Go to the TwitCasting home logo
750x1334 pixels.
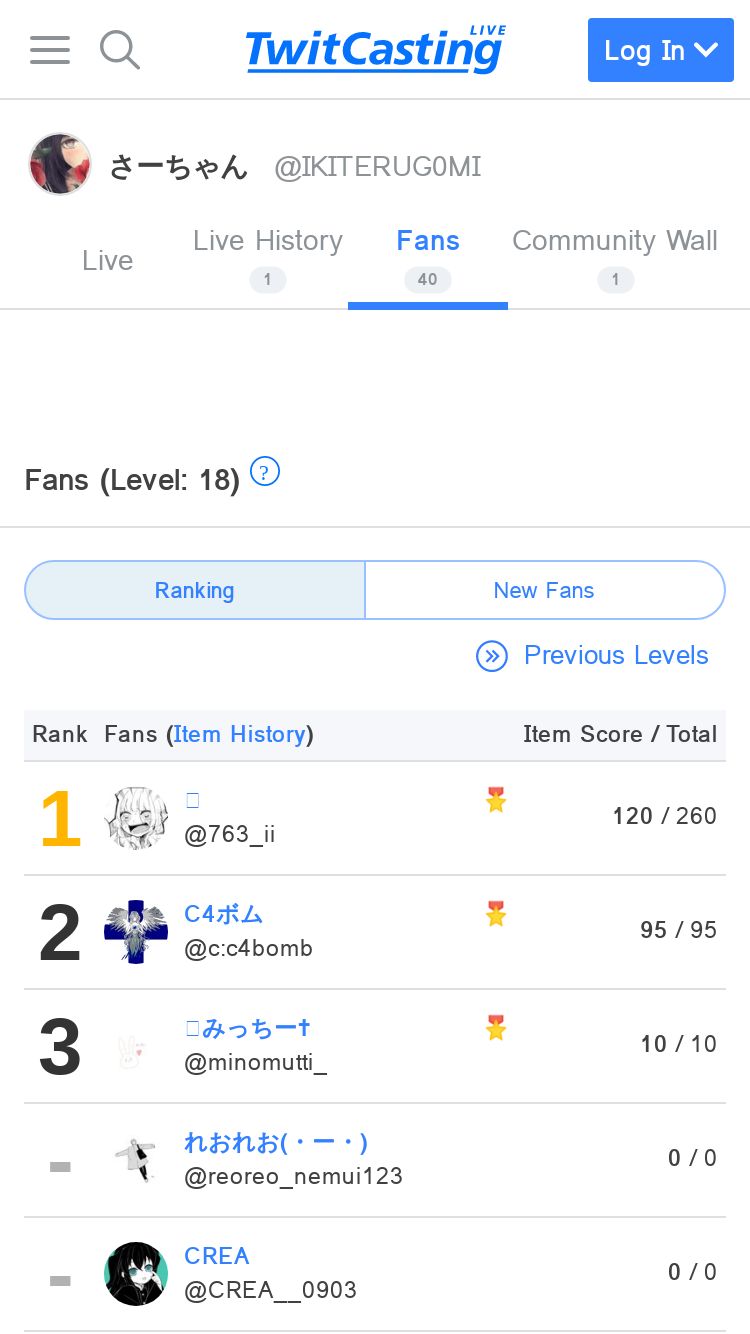click(x=375, y=49)
